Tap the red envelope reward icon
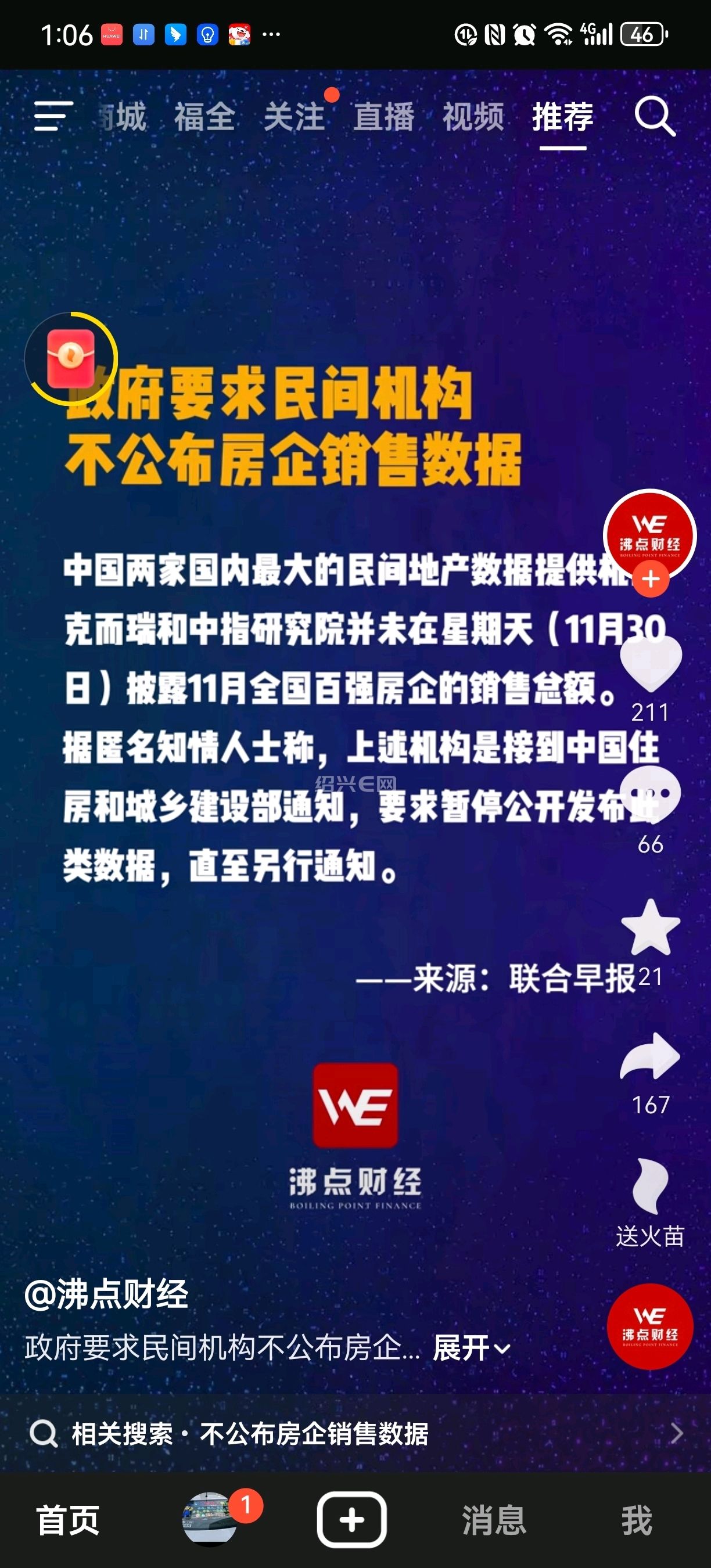 tap(71, 358)
